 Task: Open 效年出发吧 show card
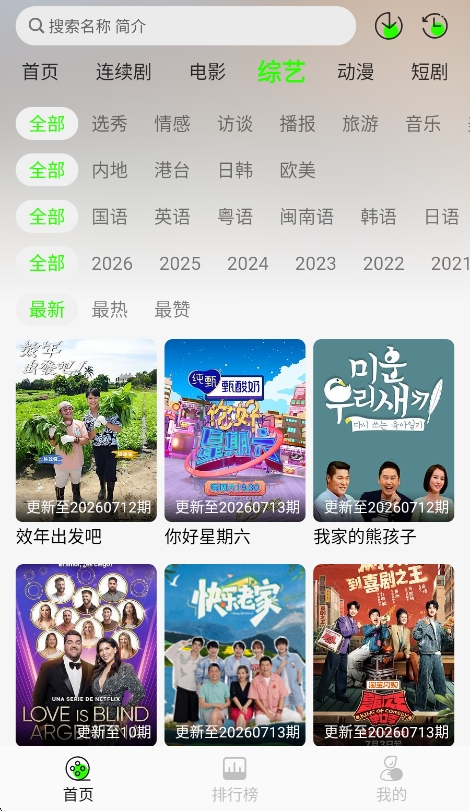[x=86, y=443]
